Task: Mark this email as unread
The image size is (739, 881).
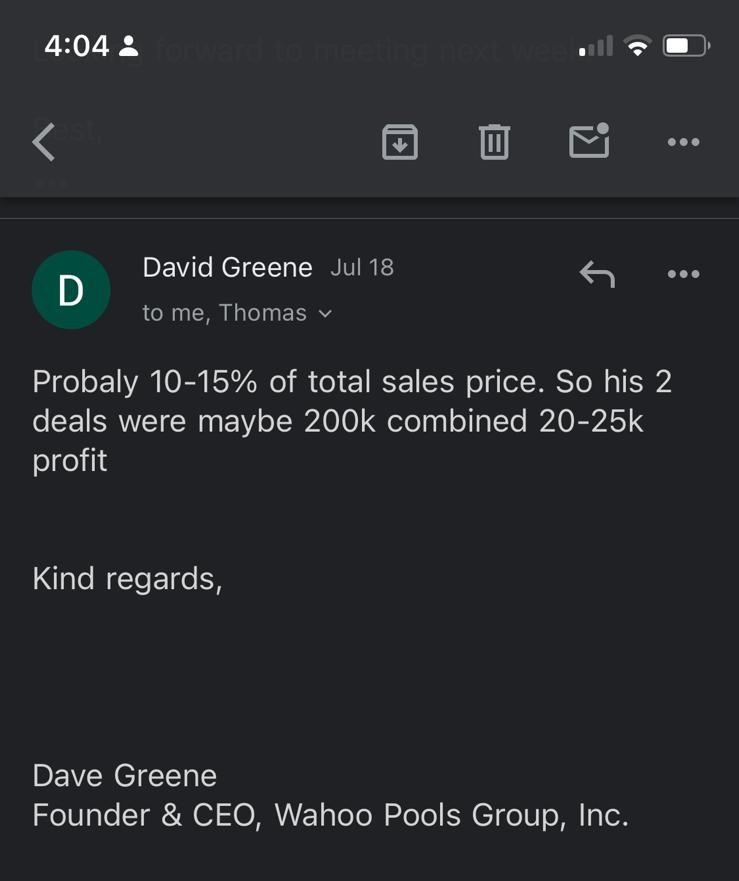Action: pyautogui.click(x=589, y=142)
